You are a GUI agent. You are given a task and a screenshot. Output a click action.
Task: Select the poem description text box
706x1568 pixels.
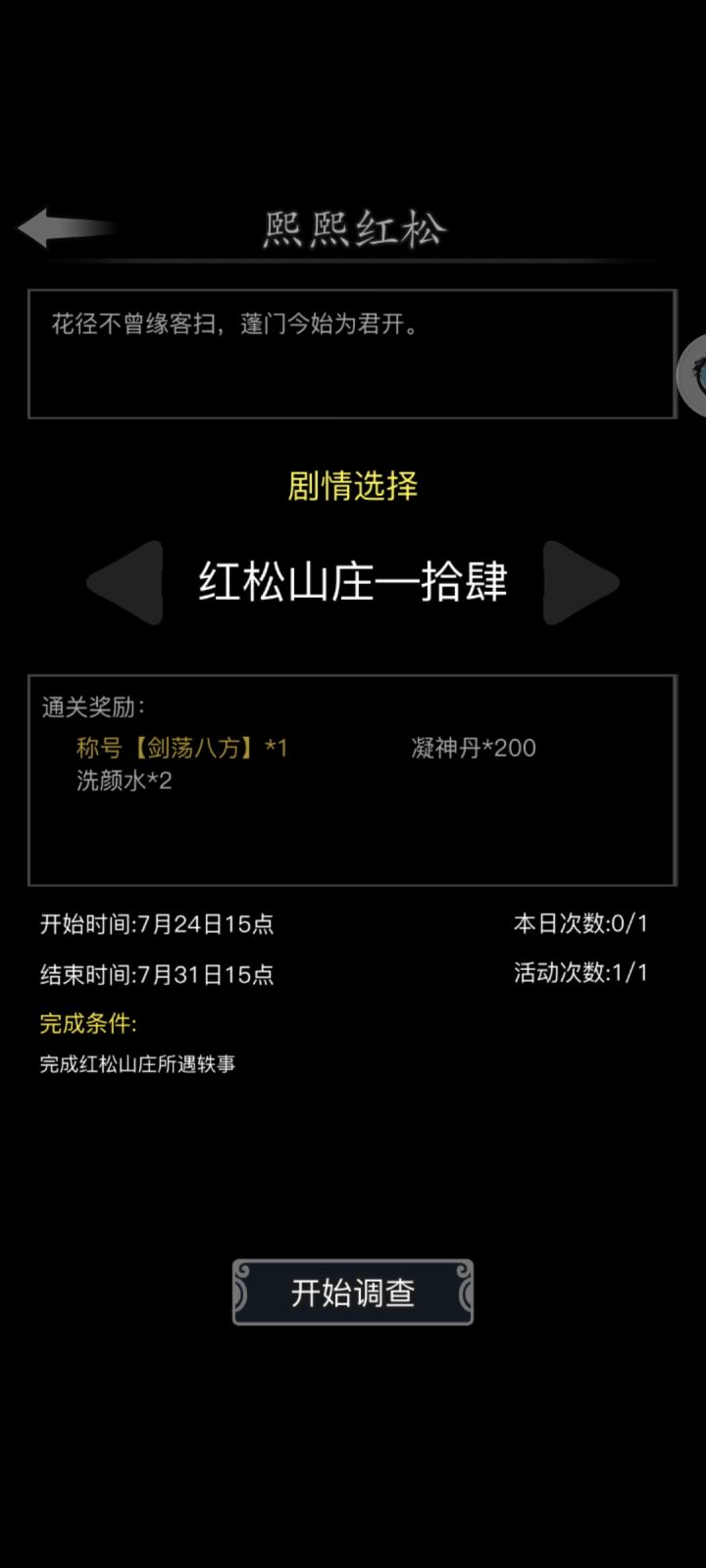click(x=353, y=353)
